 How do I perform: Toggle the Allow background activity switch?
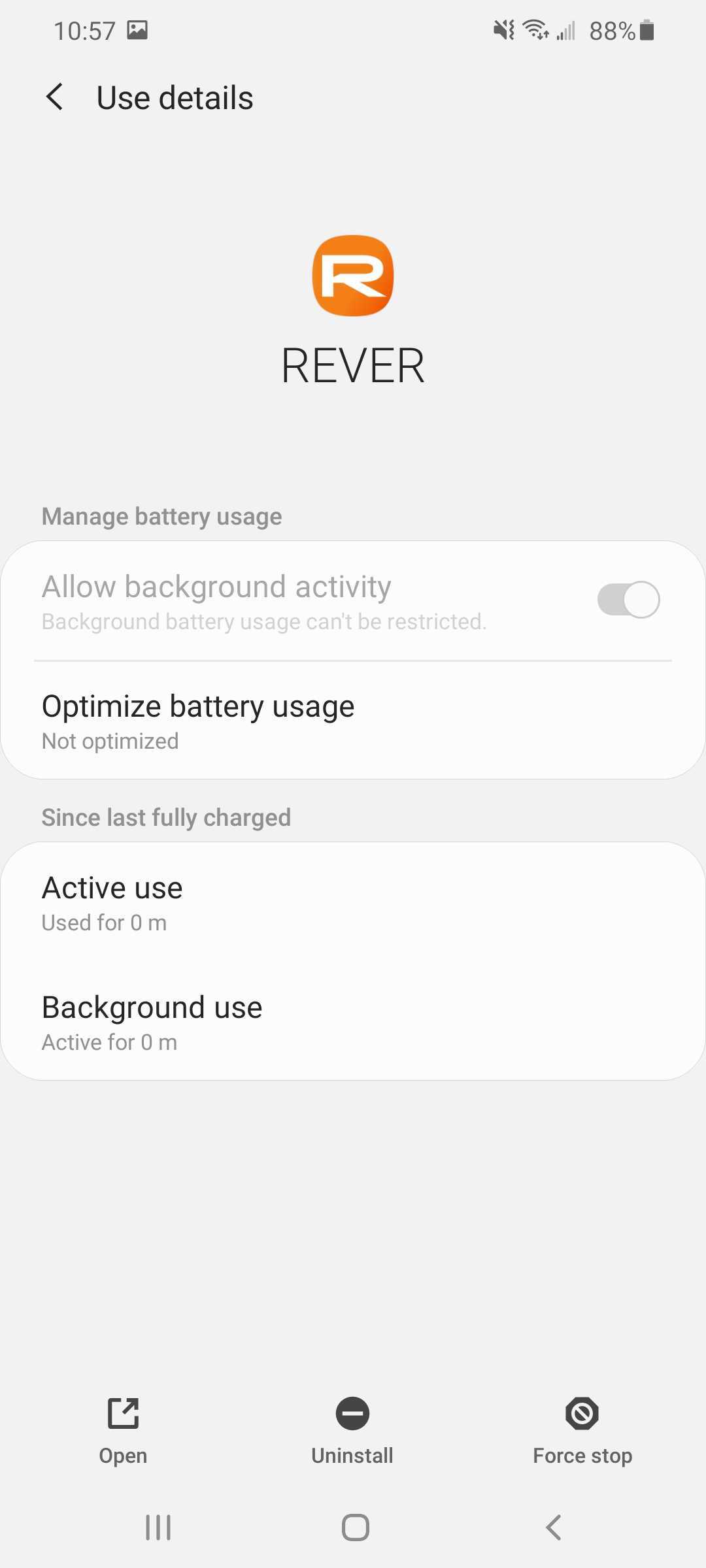(x=628, y=599)
